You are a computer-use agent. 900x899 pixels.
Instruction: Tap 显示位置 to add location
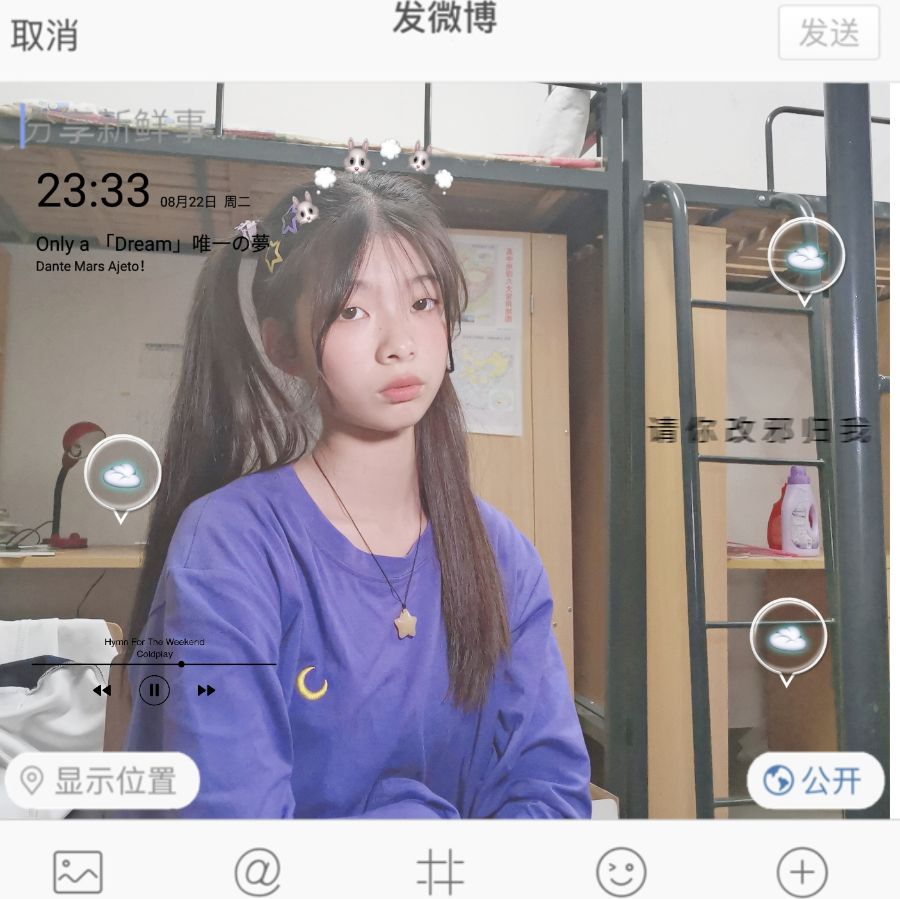point(102,781)
